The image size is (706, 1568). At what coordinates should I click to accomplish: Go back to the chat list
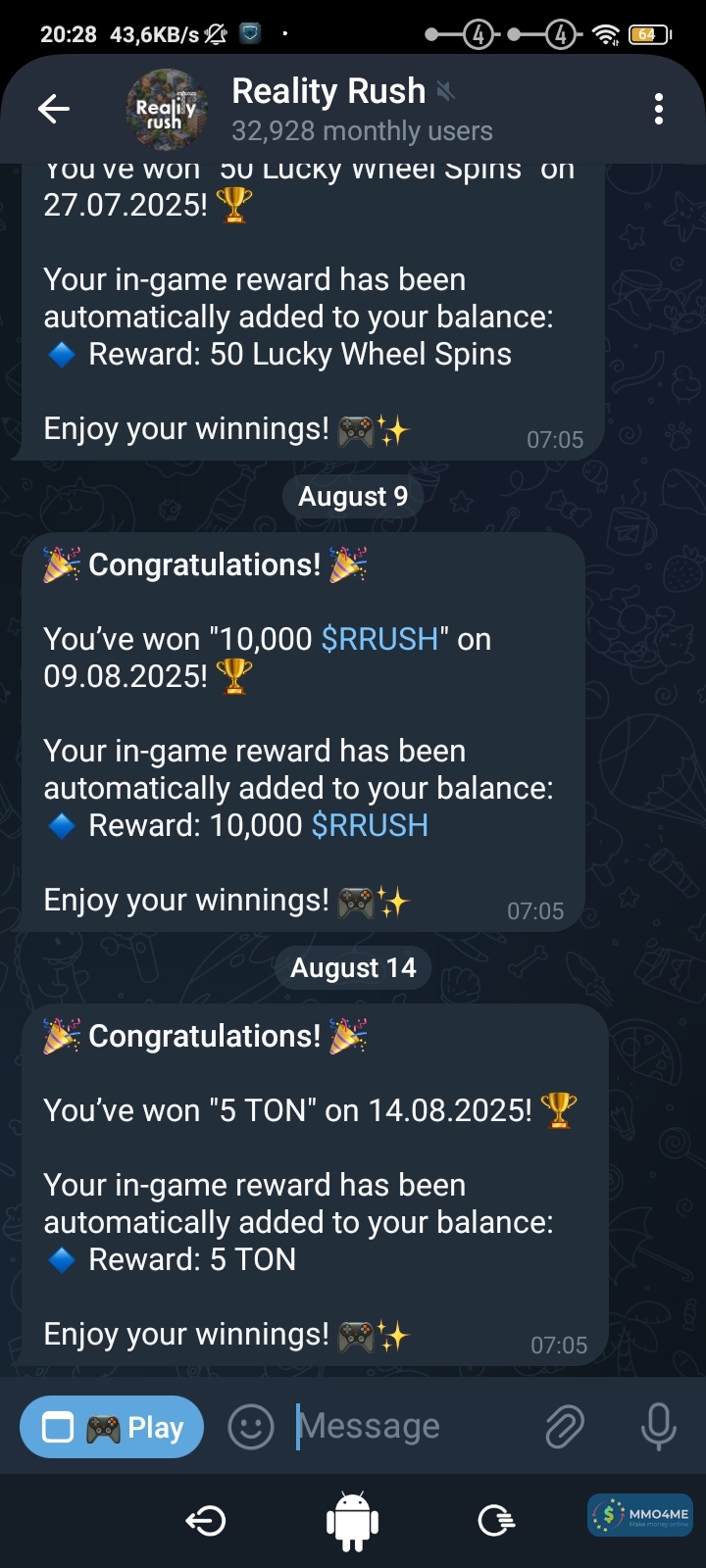point(54,109)
